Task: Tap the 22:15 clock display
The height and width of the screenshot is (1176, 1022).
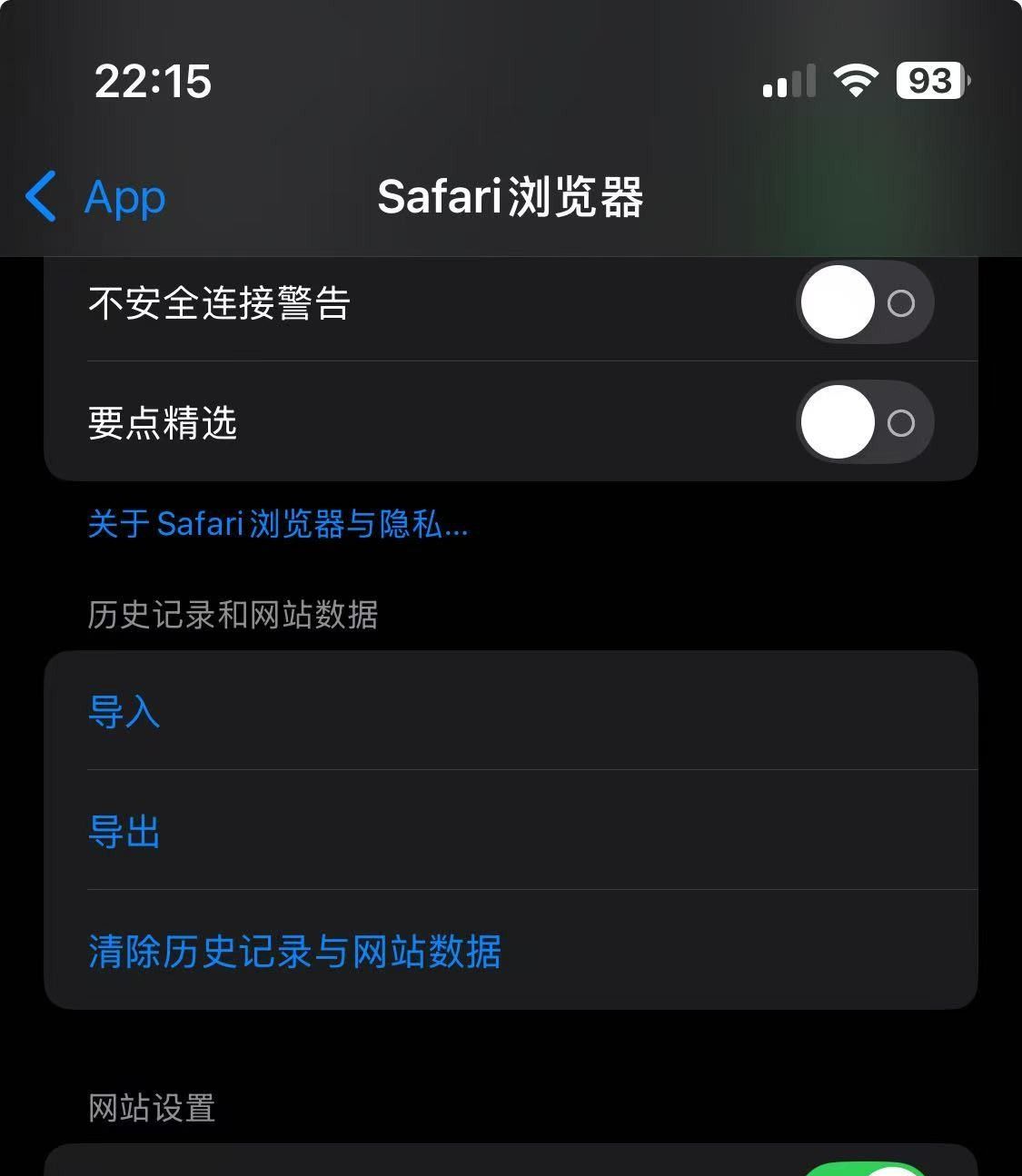Action: coord(154,82)
